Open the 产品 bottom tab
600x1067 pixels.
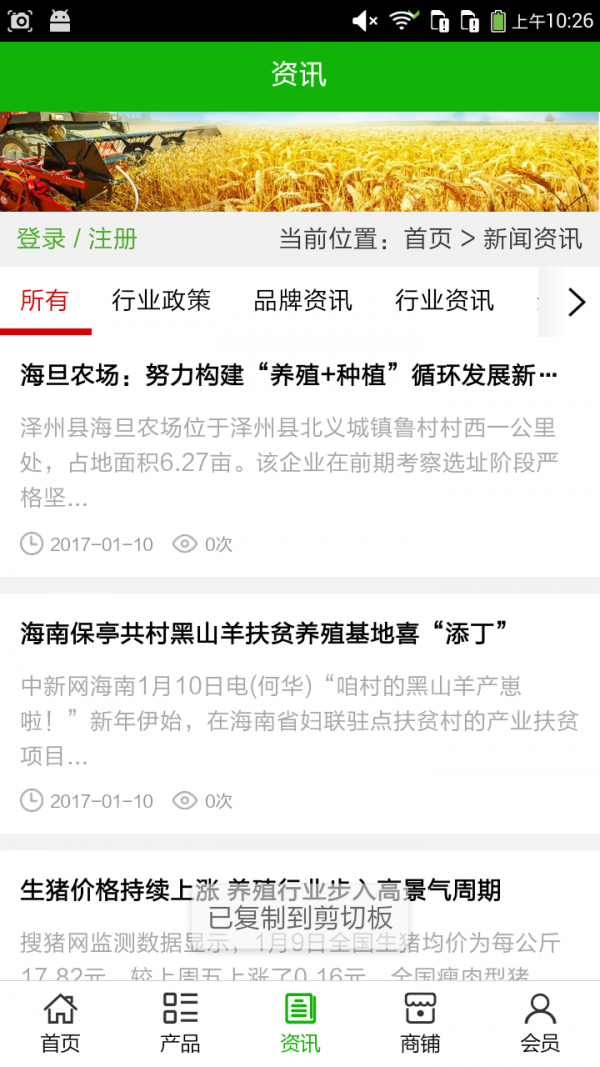(180, 1023)
